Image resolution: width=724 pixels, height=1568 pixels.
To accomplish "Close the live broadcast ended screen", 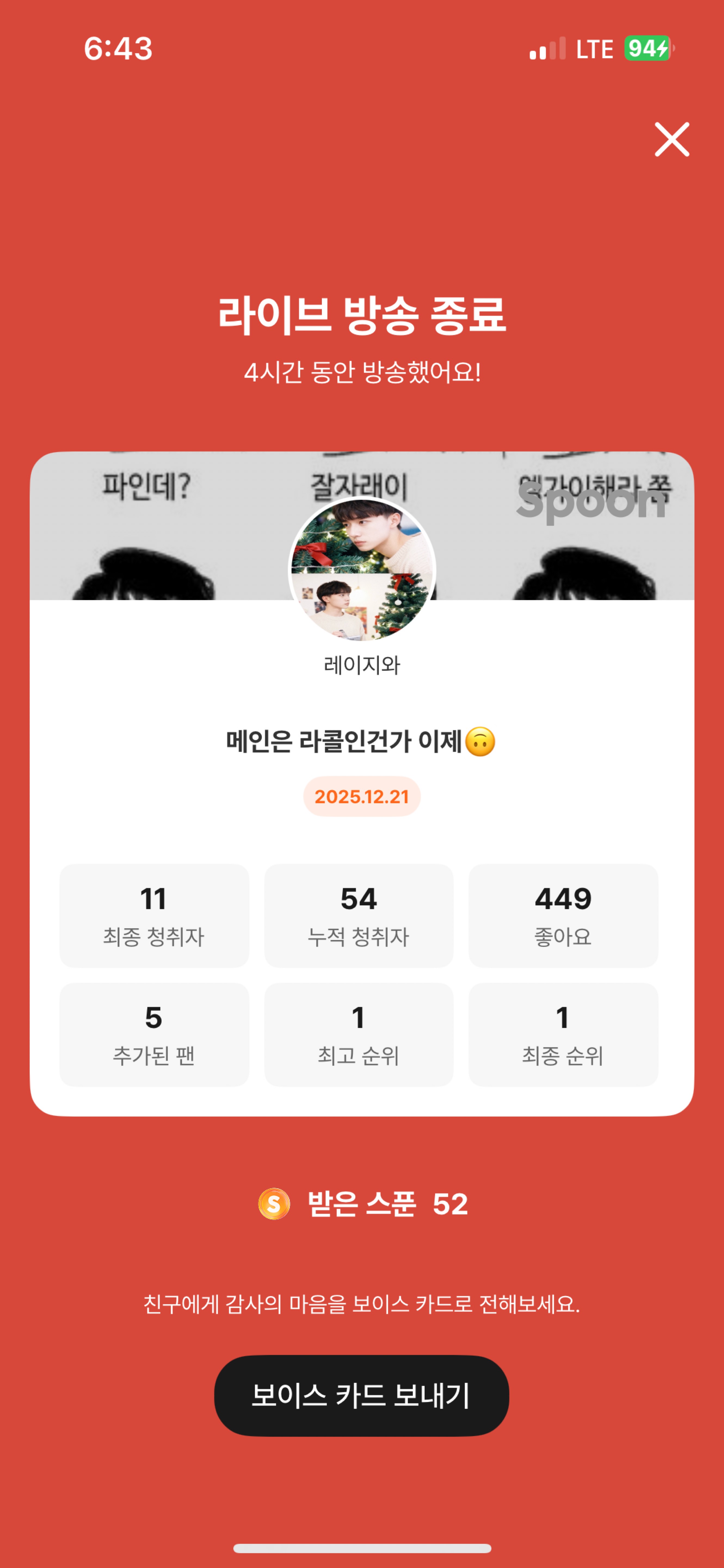I will (x=672, y=139).
